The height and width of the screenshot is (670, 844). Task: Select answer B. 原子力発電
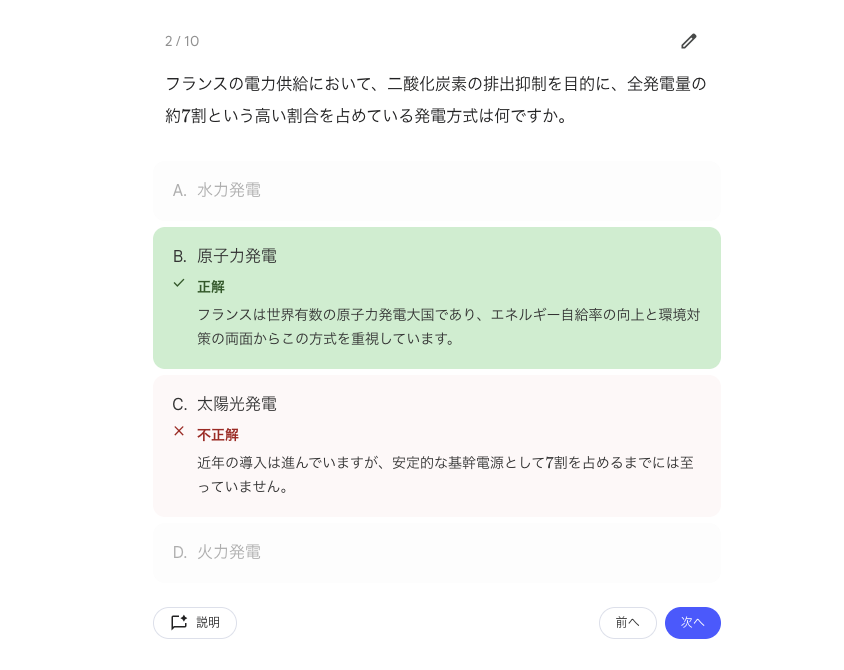[x=436, y=257]
